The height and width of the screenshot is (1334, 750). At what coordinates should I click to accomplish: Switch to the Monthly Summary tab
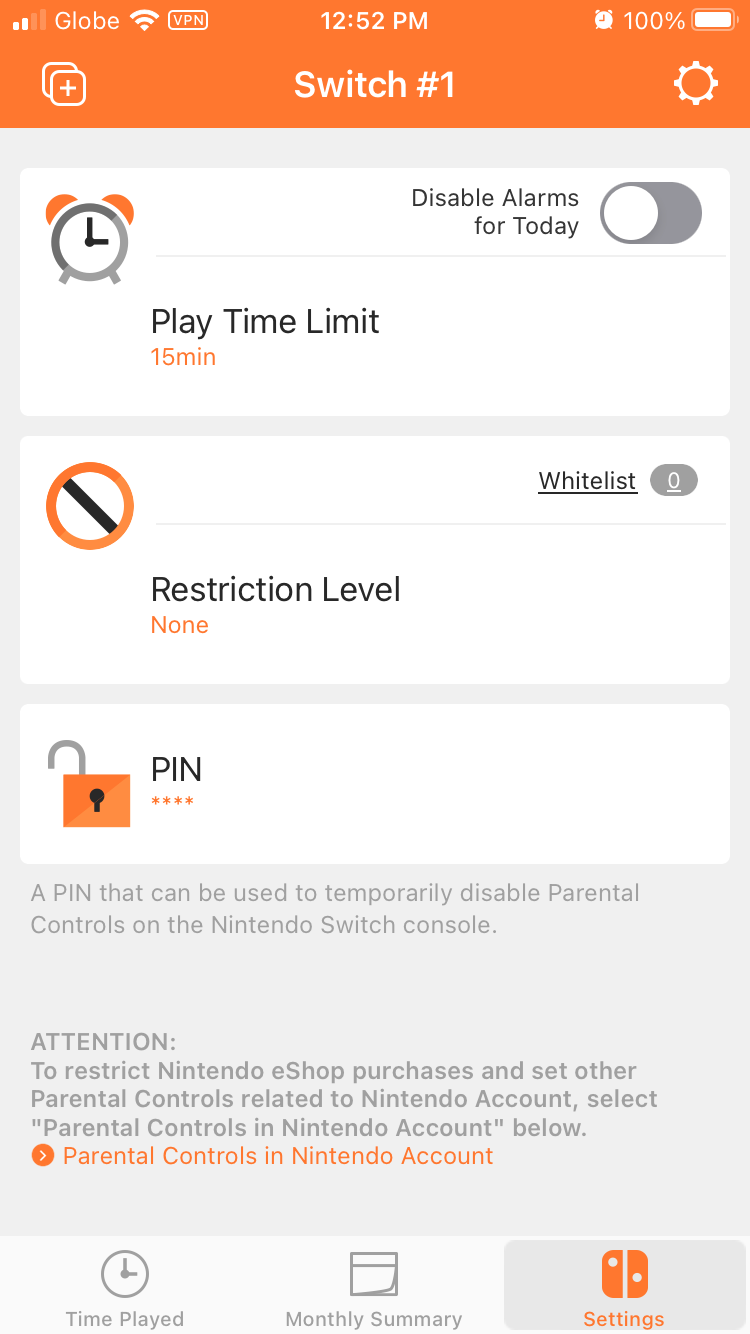point(374,1285)
